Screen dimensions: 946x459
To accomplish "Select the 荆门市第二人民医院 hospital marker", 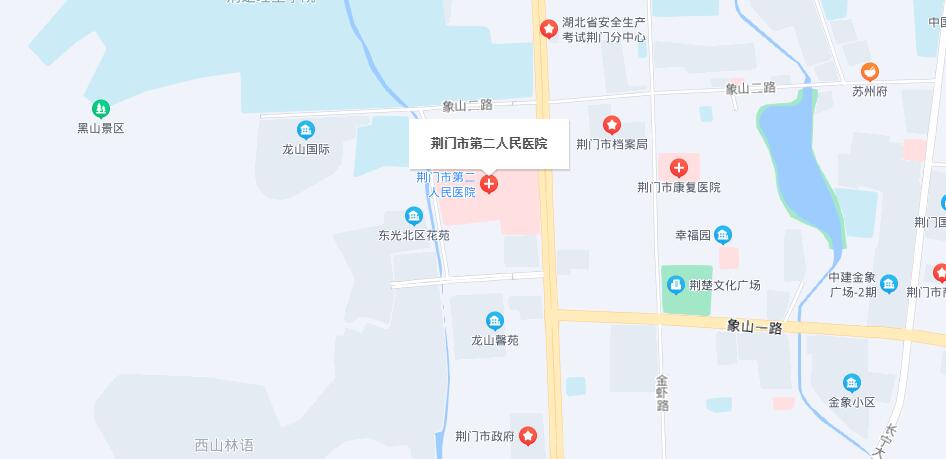I will pyautogui.click(x=489, y=184).
